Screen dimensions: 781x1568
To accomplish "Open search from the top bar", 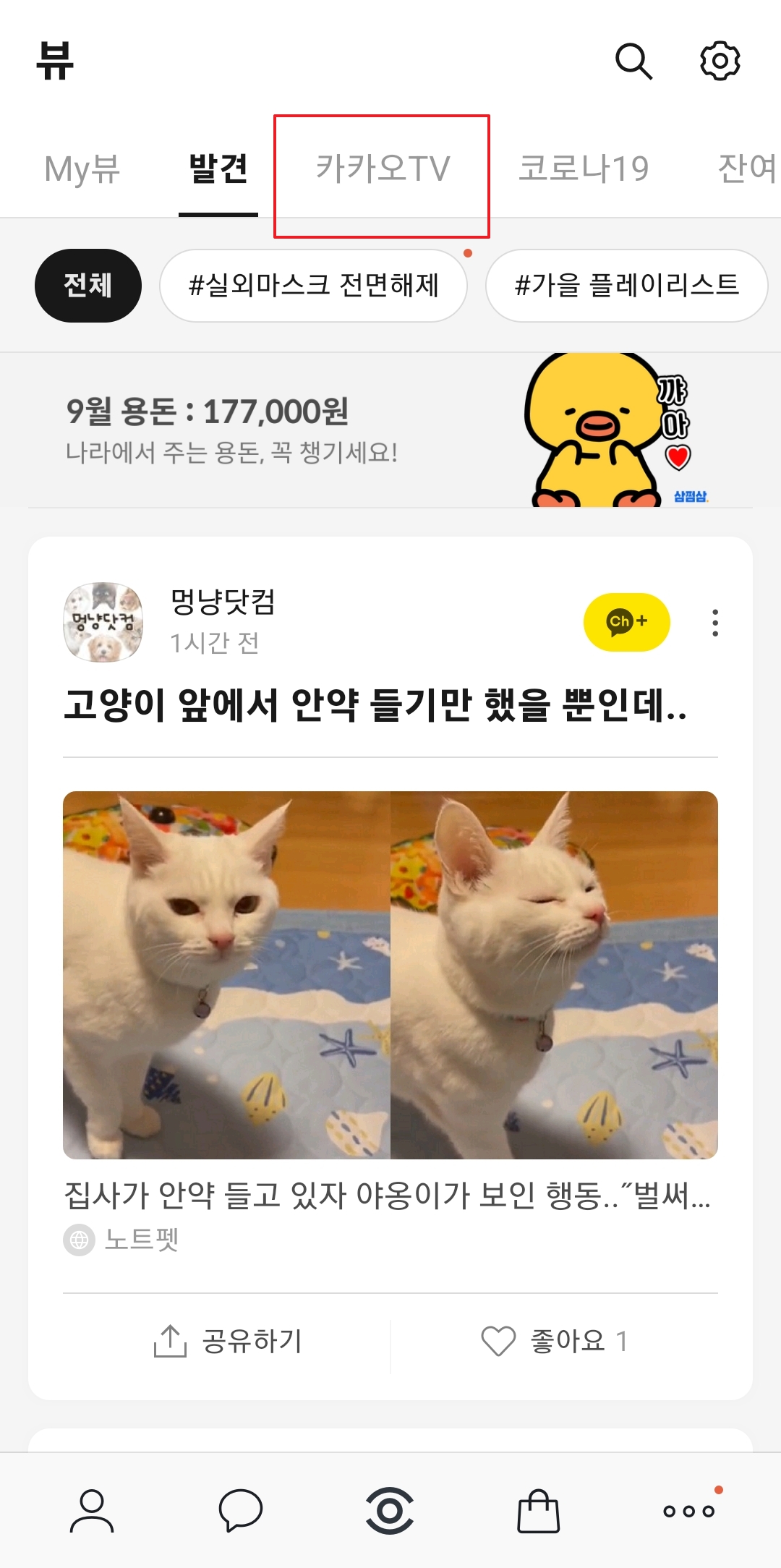I will click(634, 62).
